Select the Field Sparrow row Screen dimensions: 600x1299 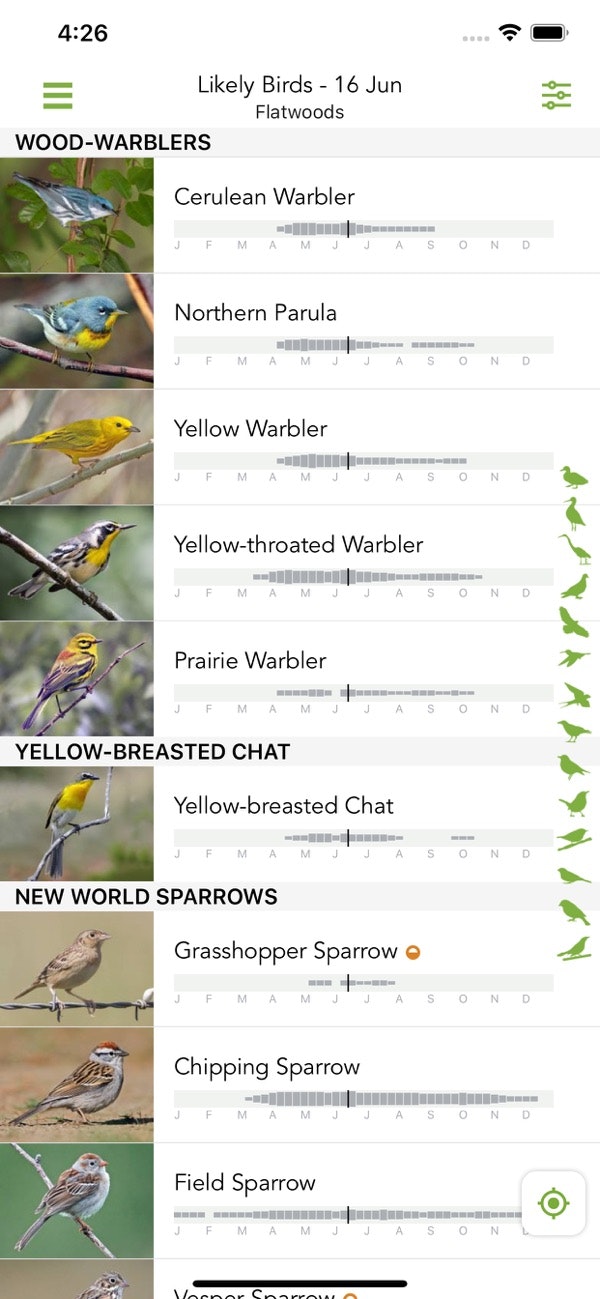tap(244, 1183)
